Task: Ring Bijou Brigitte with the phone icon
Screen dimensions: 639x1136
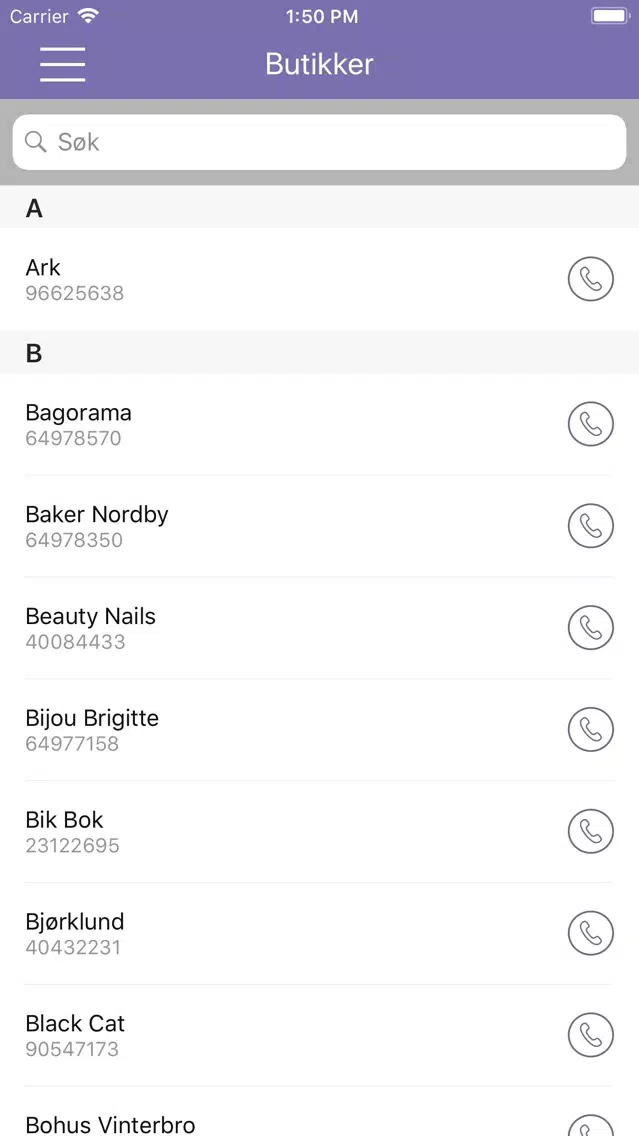Action: pos(590,730)
